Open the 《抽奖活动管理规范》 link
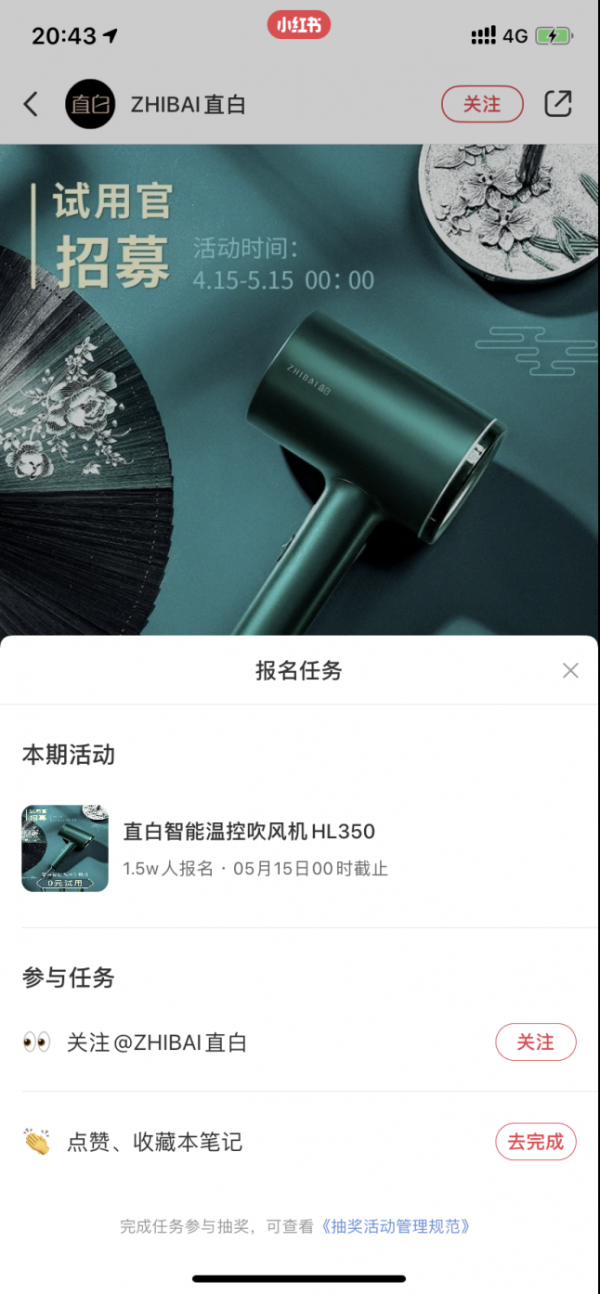Image resolution: width=600 pixels, height=1294 pixels. click(x=394, y=1226)
